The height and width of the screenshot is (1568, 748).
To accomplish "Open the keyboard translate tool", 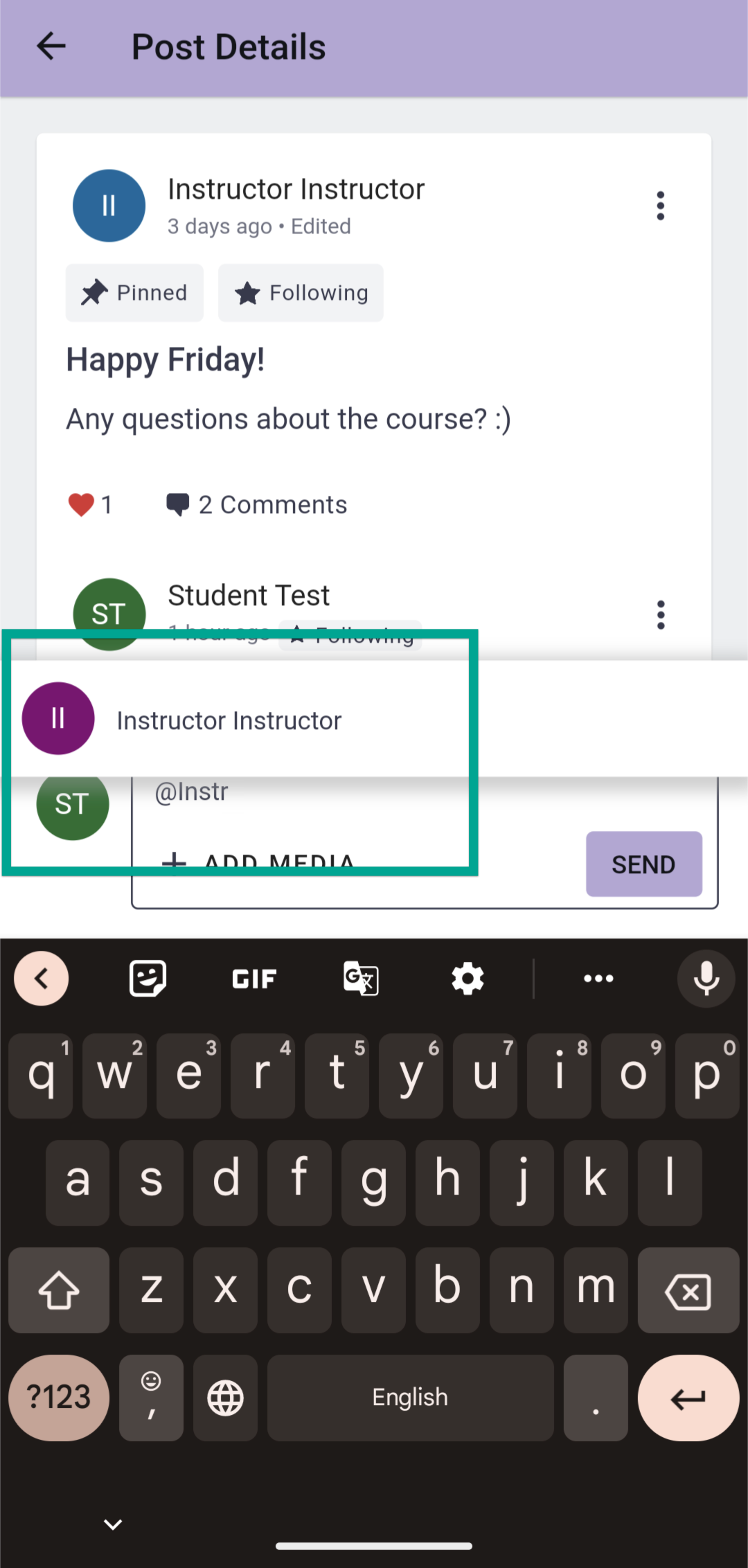I will pos(361,979).
